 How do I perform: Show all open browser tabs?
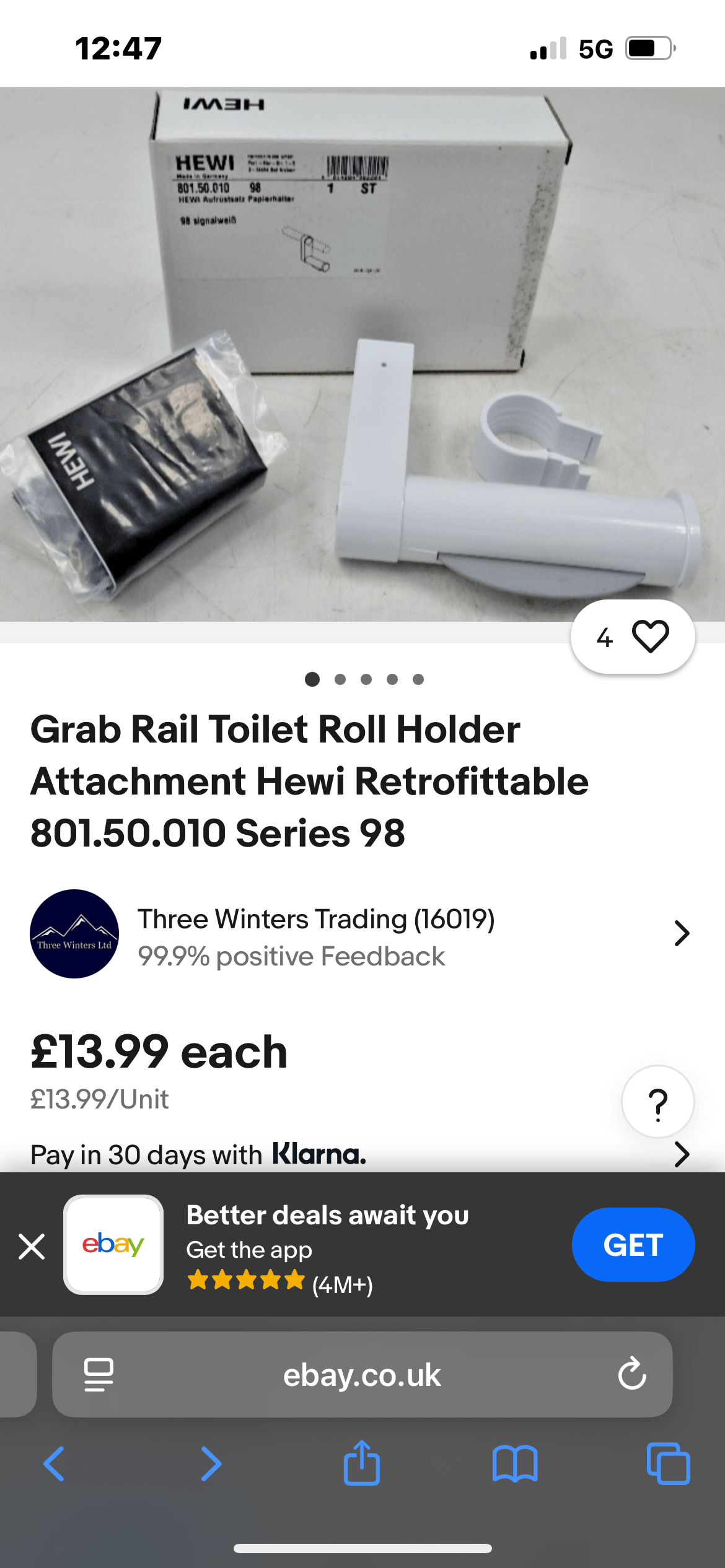coord(668,1464)
